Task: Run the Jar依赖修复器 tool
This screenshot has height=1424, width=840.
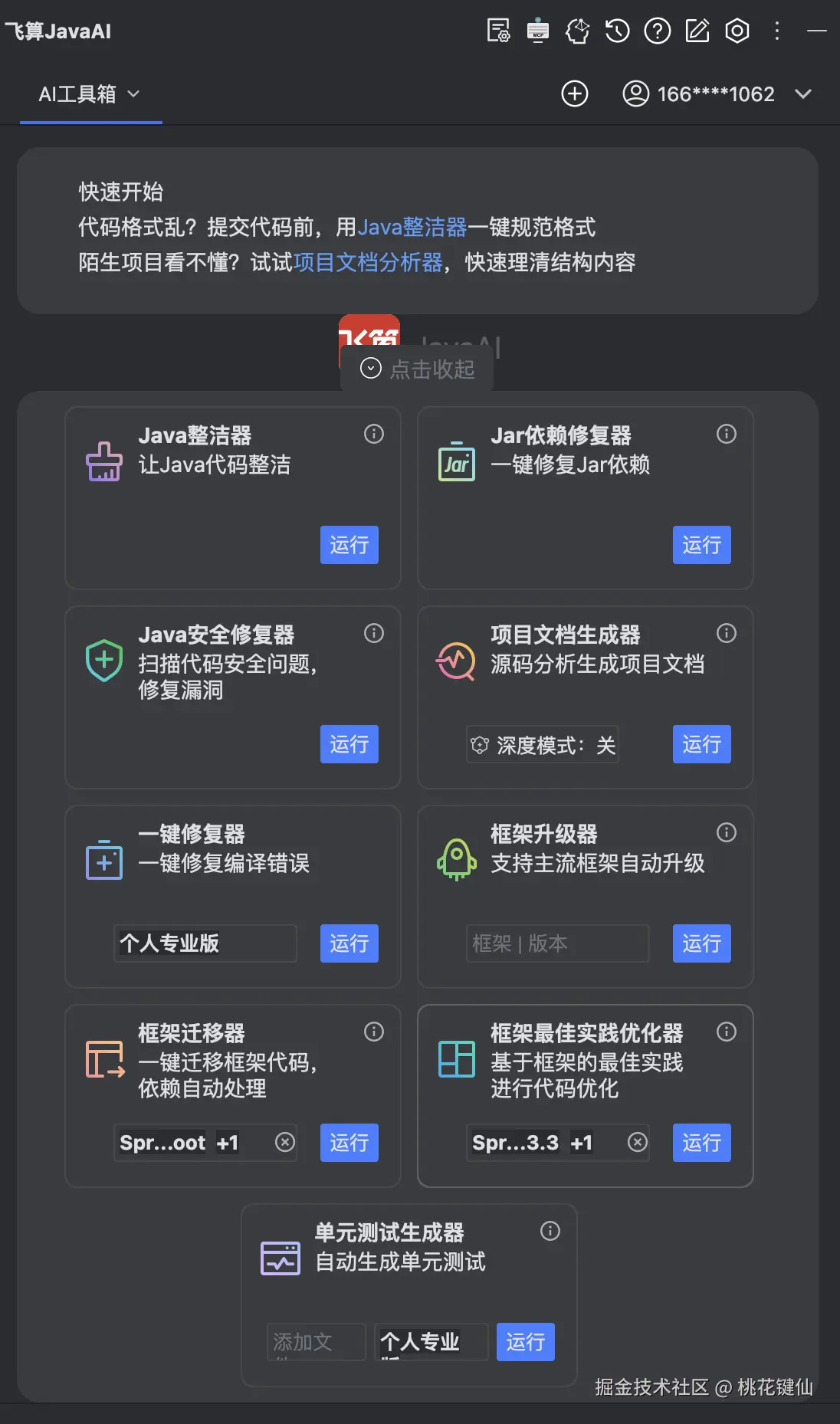Action: tap(701, 545)
